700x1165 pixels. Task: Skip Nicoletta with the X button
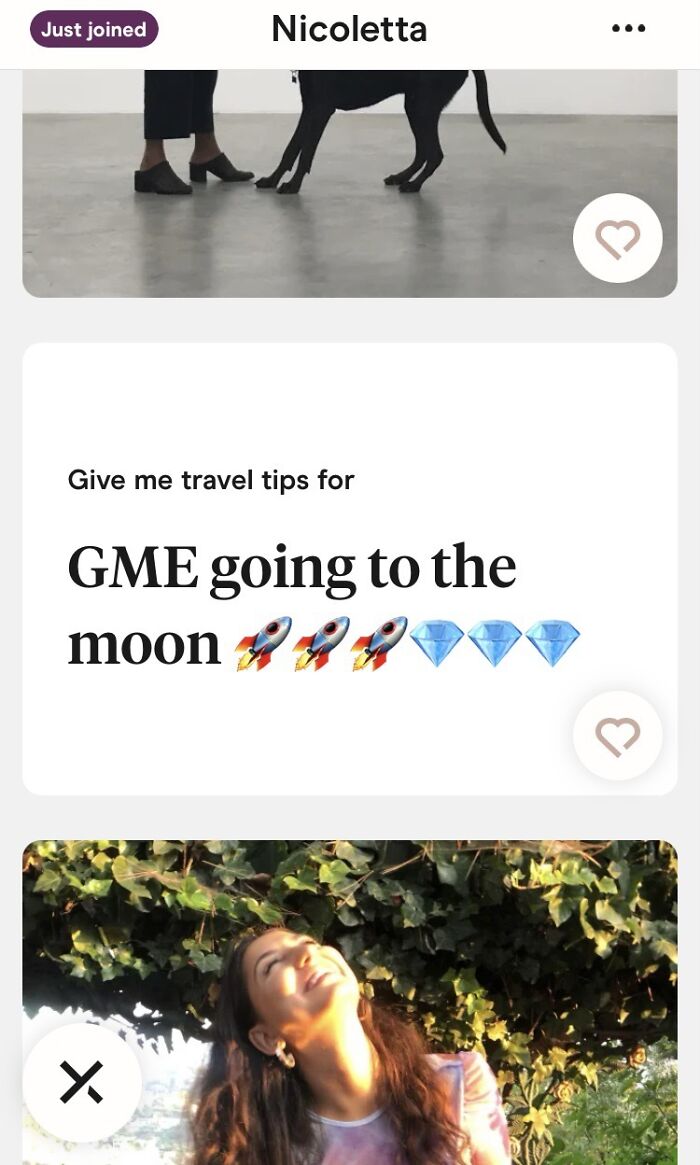click(x=81, y=1082)
